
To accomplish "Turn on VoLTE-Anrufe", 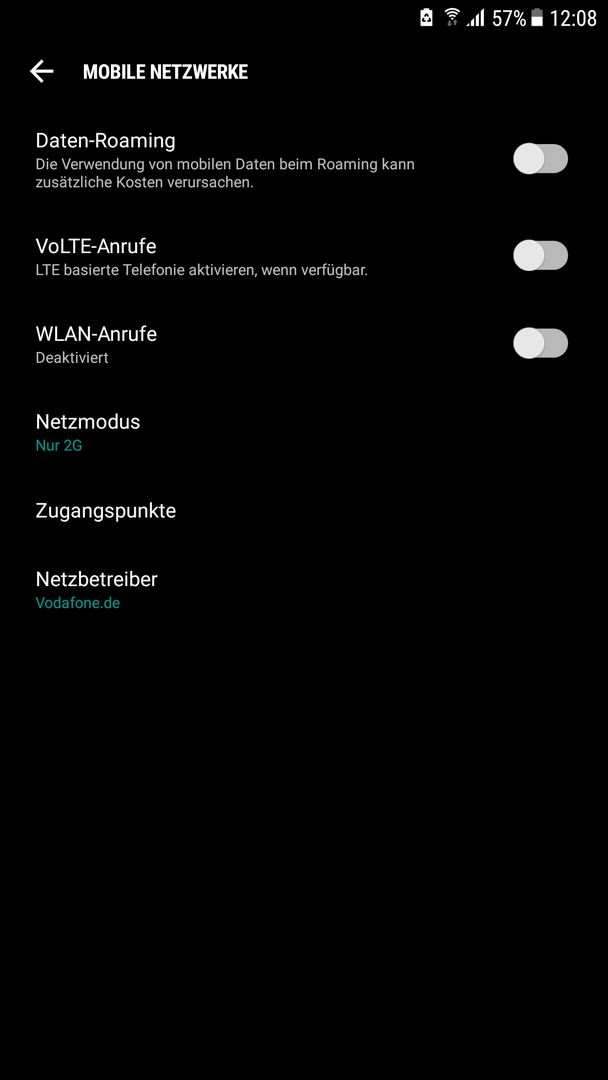I will click(541, 256).
